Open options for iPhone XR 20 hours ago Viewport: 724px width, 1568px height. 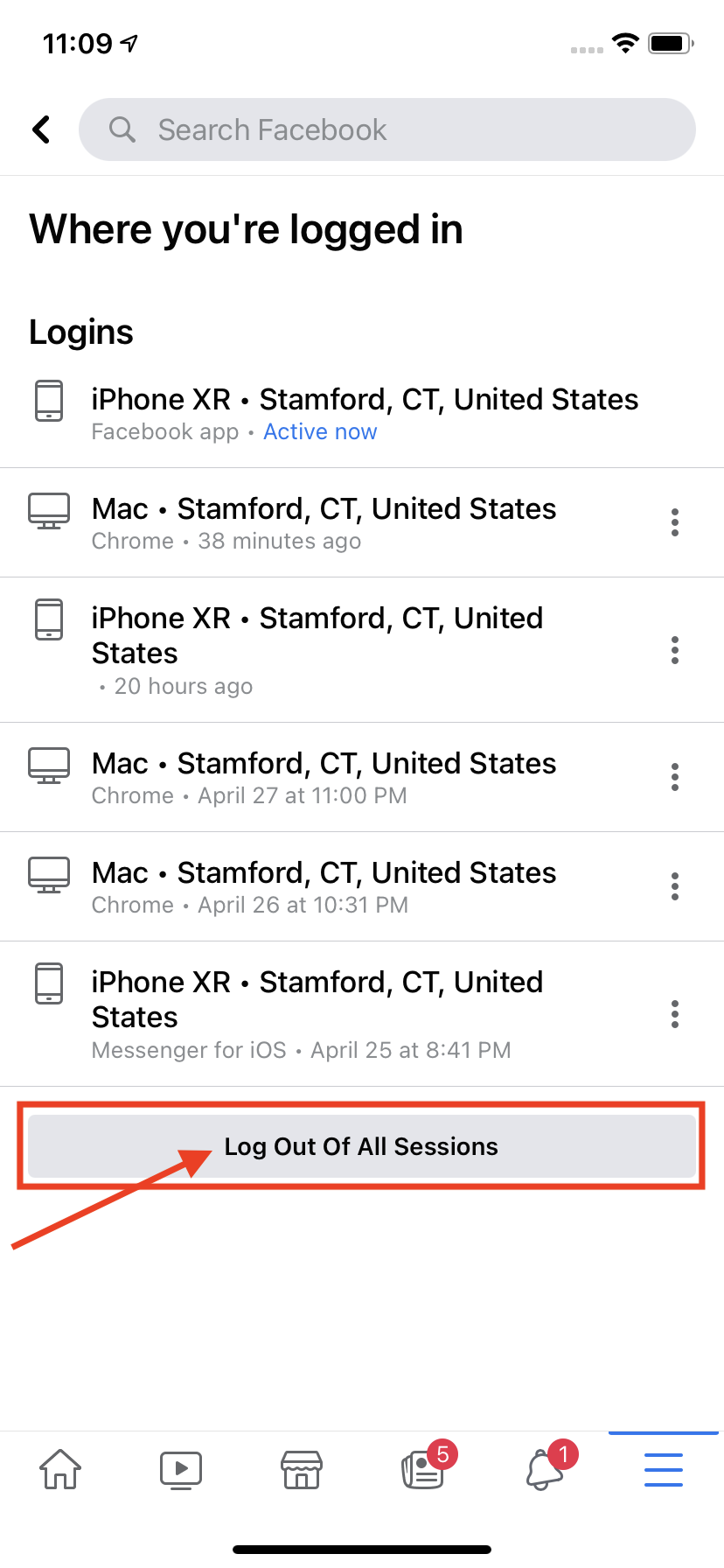tap(675, 650)
